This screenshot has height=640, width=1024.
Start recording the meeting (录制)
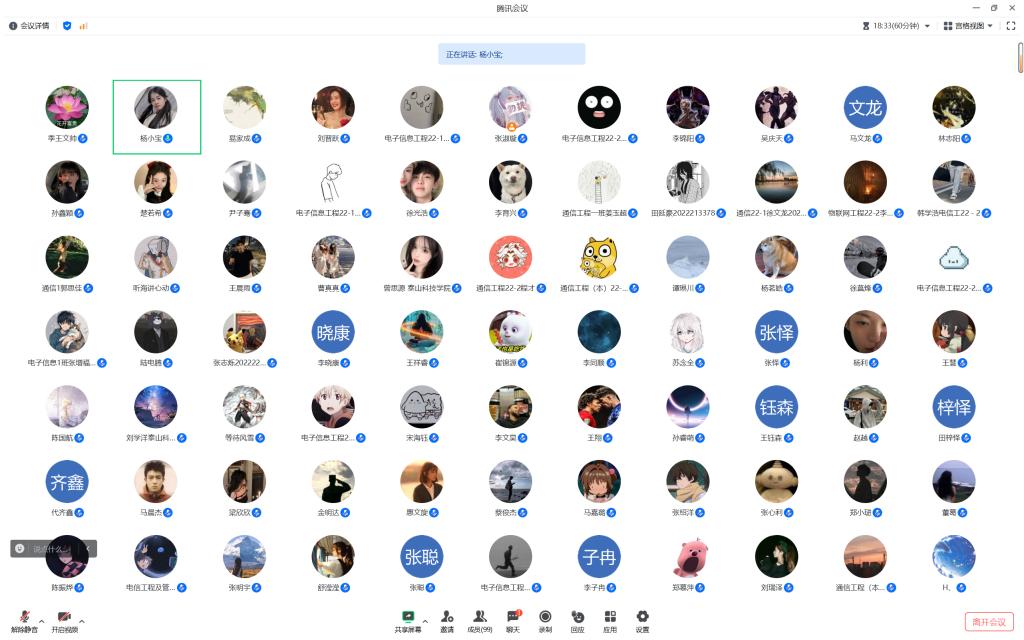click(x=545, y=620)
